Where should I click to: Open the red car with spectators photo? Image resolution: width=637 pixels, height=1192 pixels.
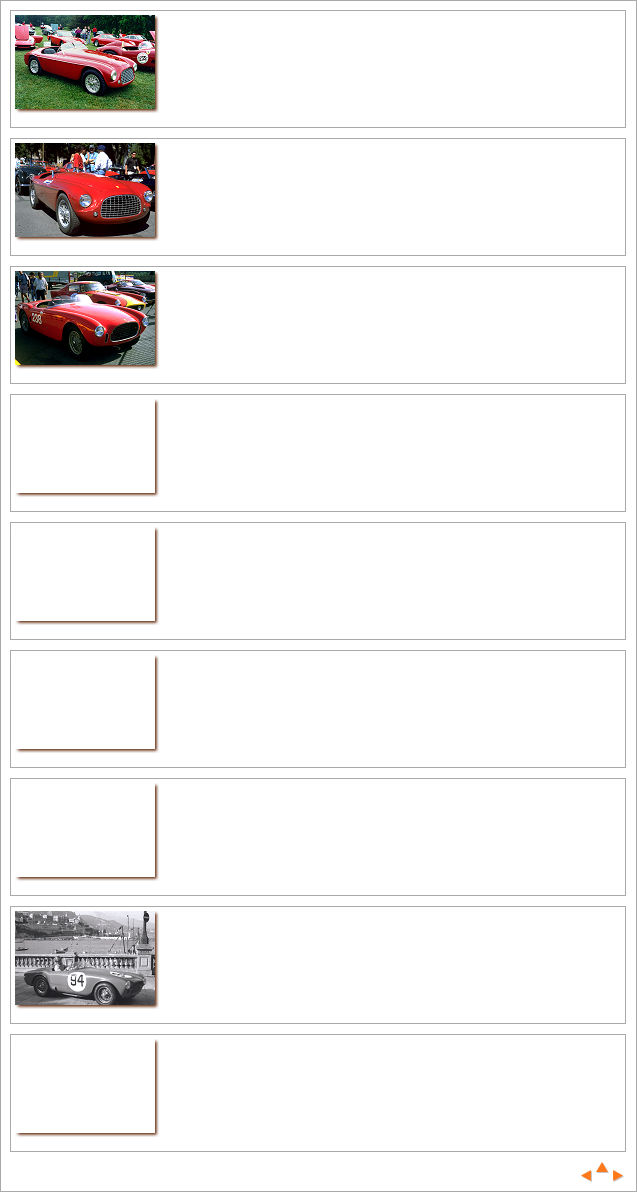pos(85,190)
